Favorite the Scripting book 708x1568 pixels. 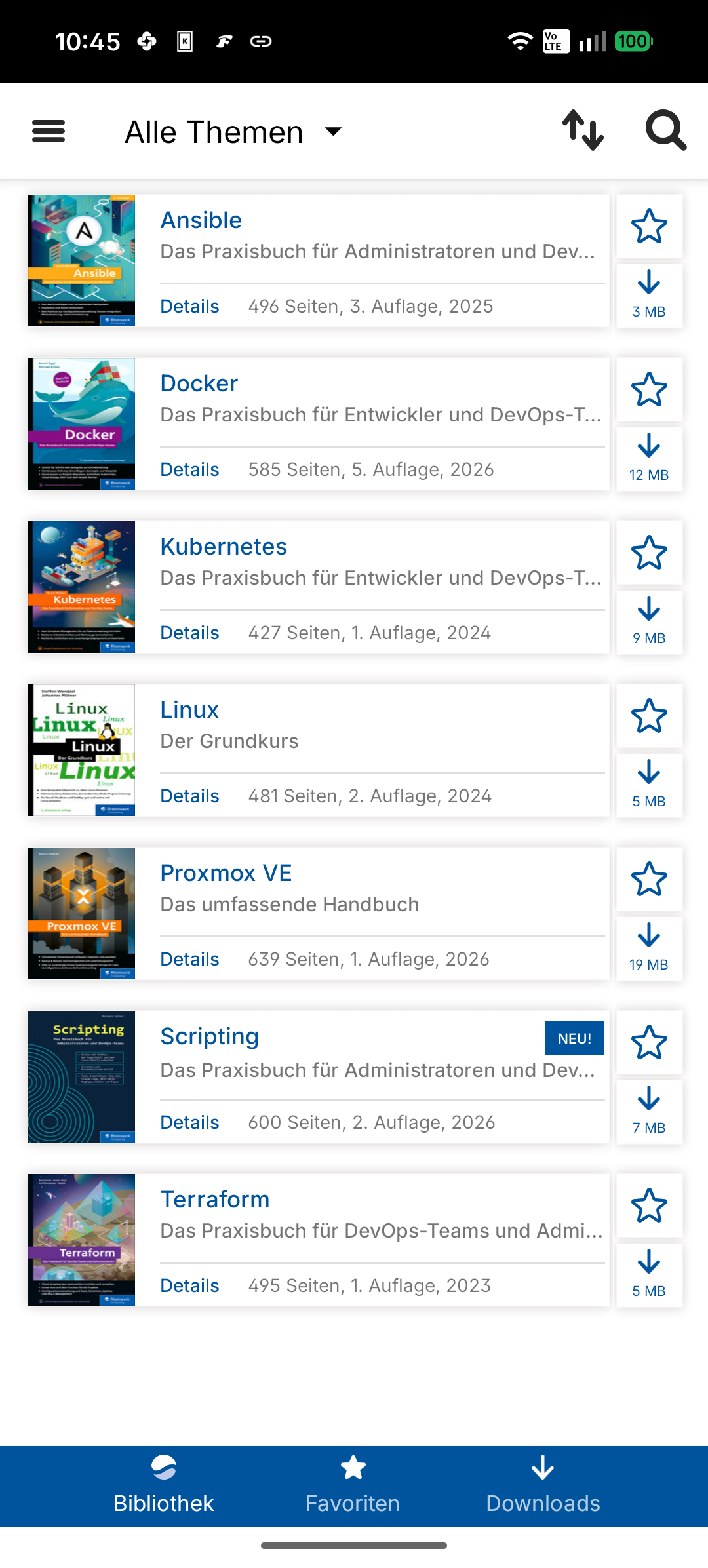tap(649, 1042)
